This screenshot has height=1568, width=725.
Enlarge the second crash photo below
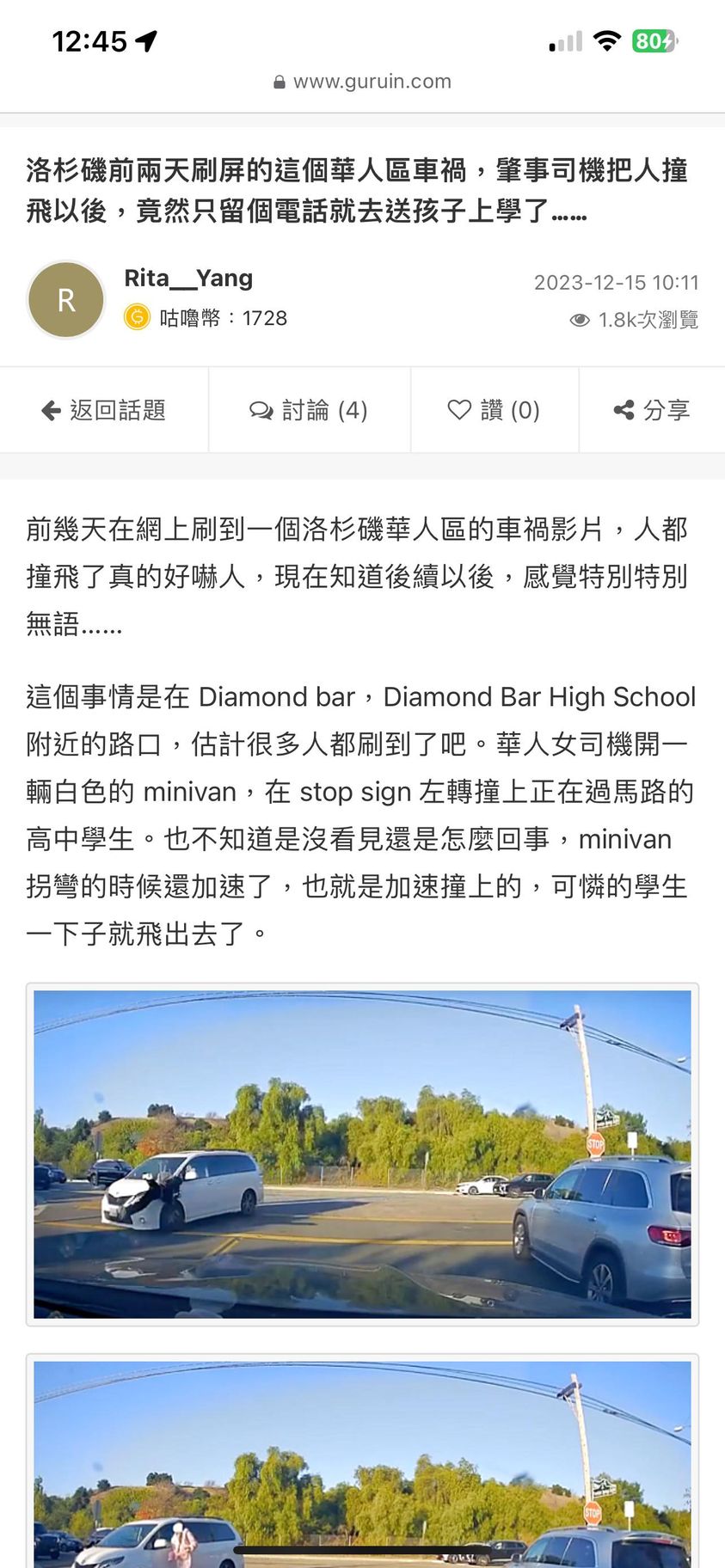(x=362, y=1461)
